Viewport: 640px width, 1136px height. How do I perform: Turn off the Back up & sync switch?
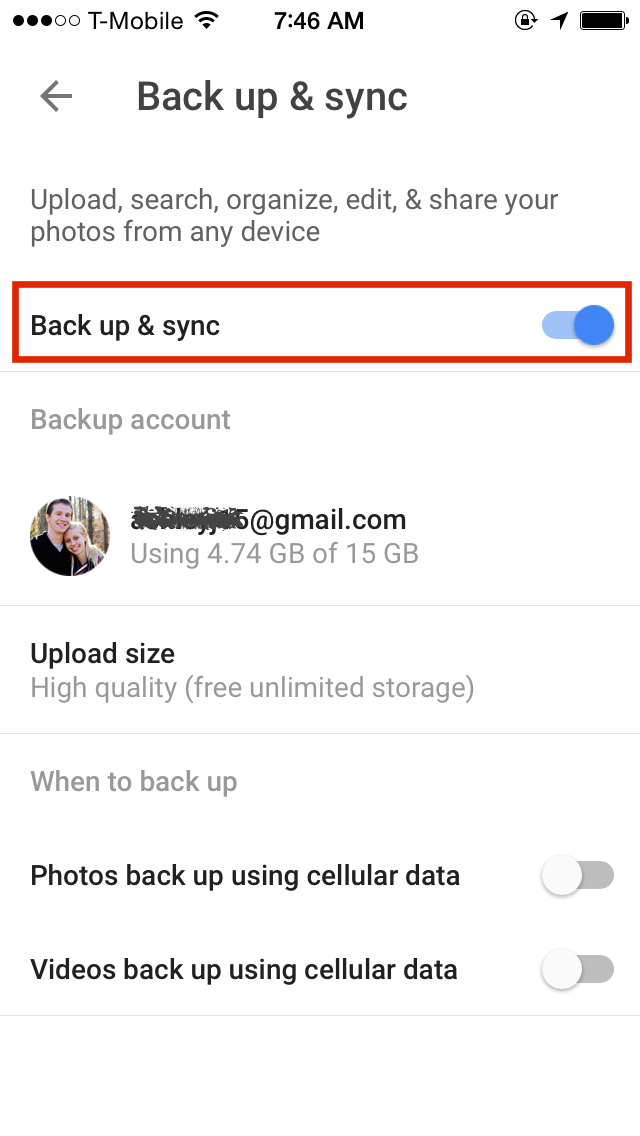578,325
